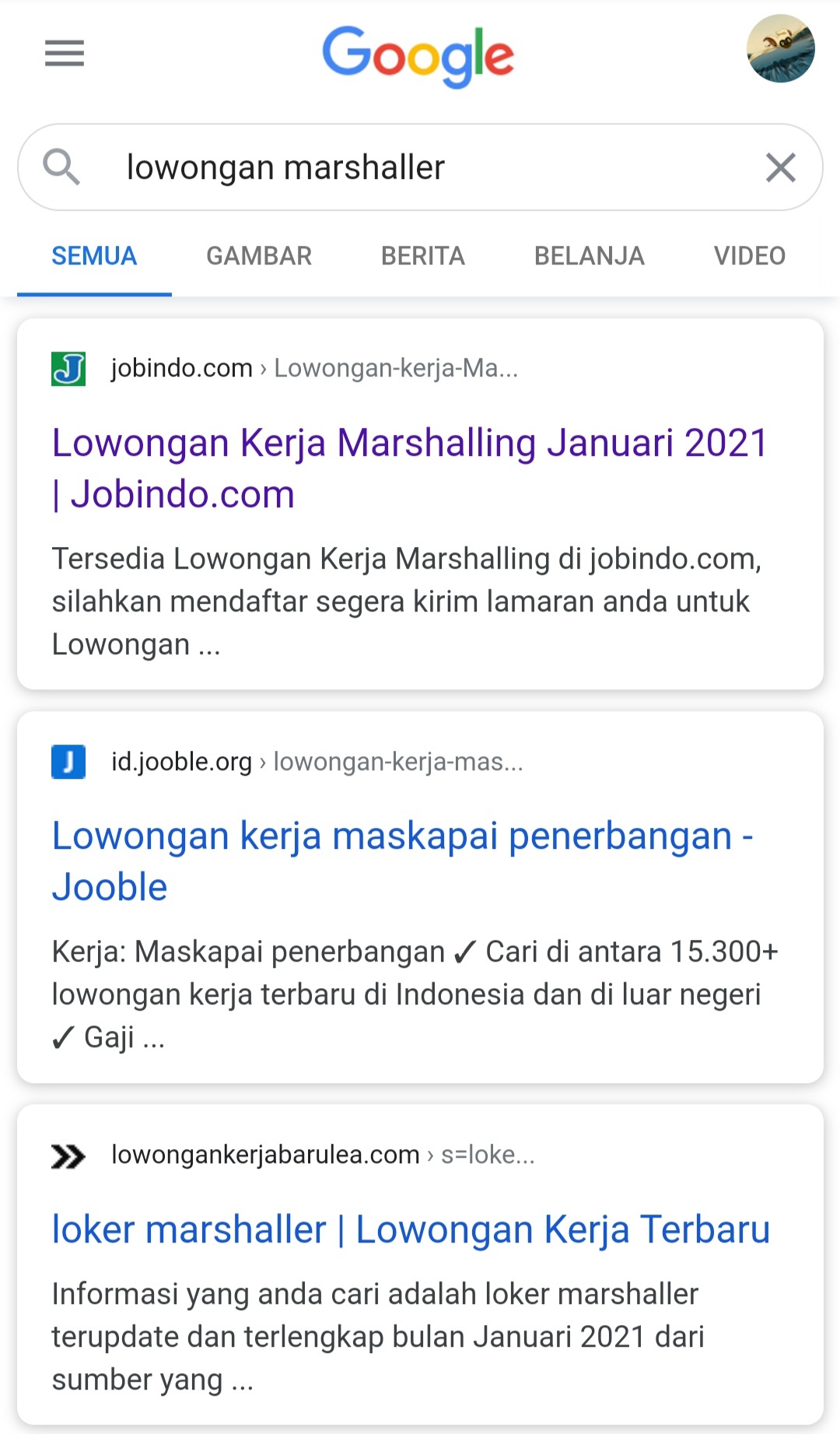Tap the search field with lowongan marshaller

tap(420, 167)
